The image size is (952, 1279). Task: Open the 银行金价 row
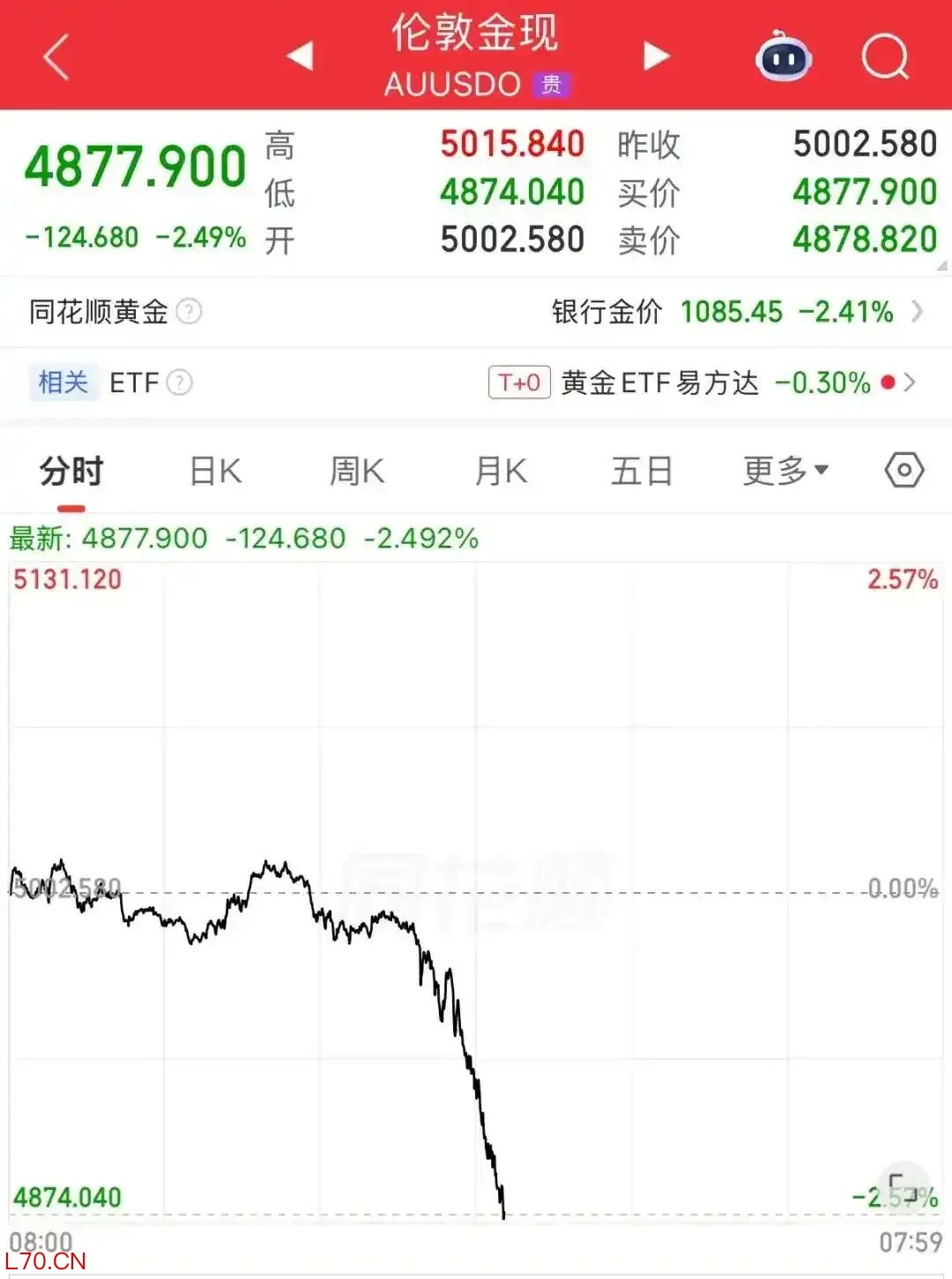click(x=737, y=312)
